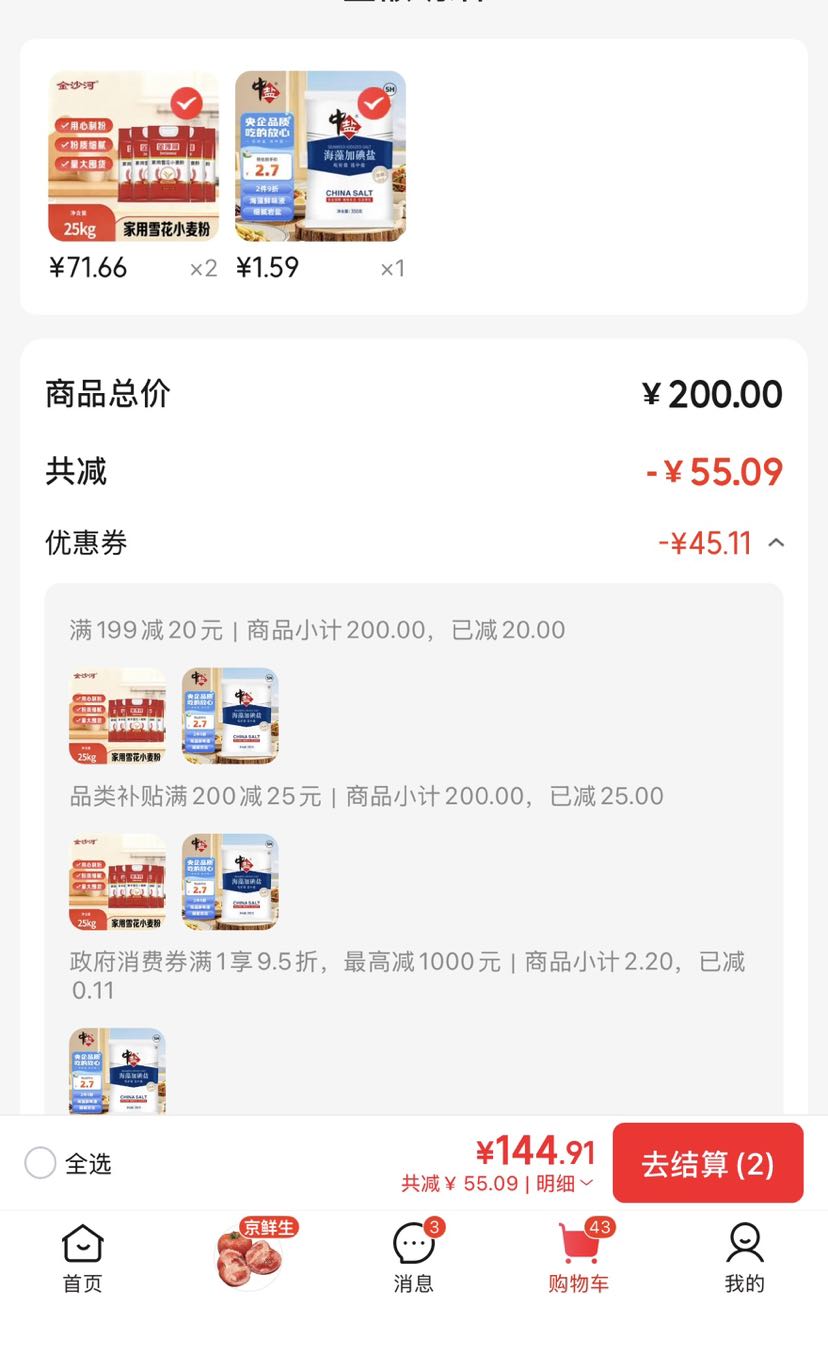Viewport: 828px width, 1369px height.
Task: Open the 消息 messages tab
Action: click(x=414, y=1258)
